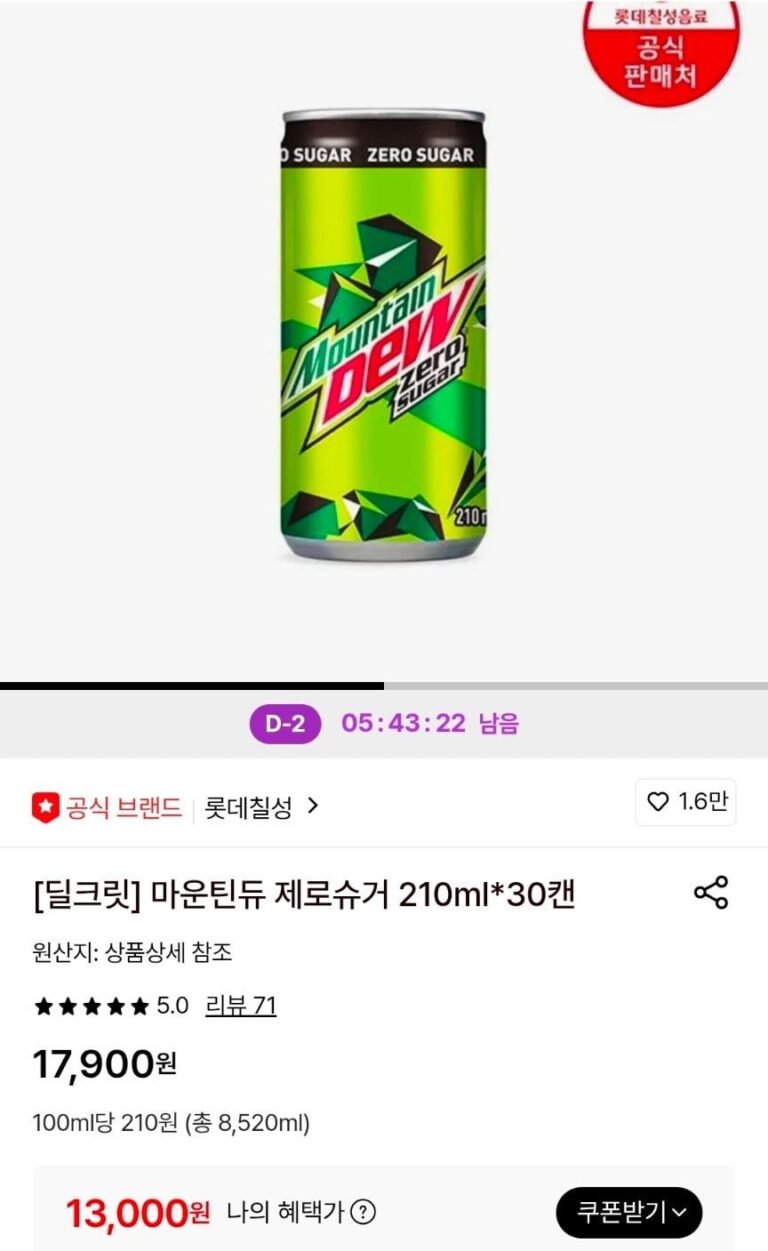Open the 리뷰 71 reviews link
This screenshot has height=1251, width=768.
[240, 1006]
